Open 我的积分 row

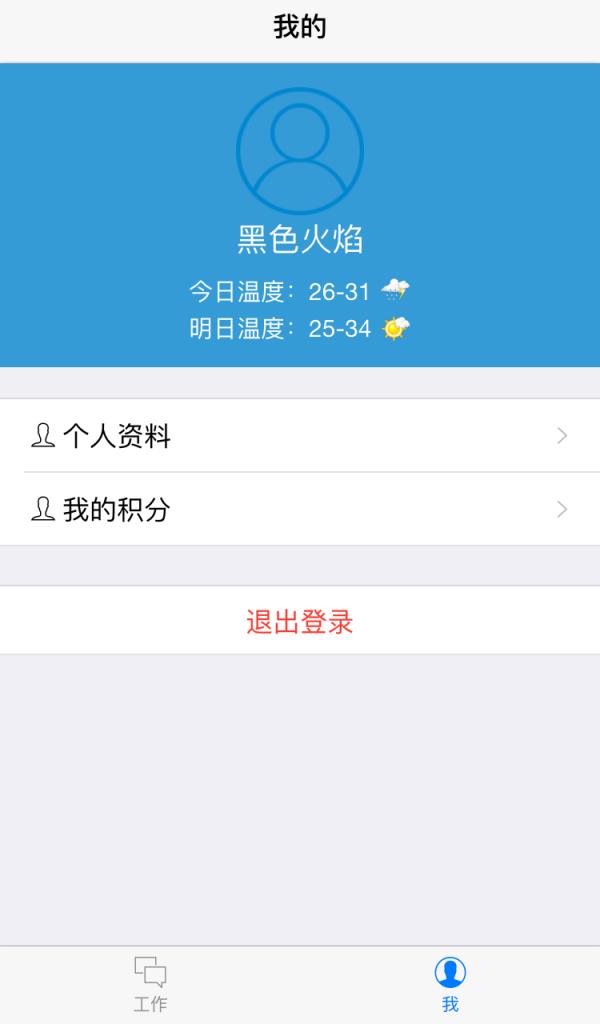pyautogui.click(x=300, y=509)
